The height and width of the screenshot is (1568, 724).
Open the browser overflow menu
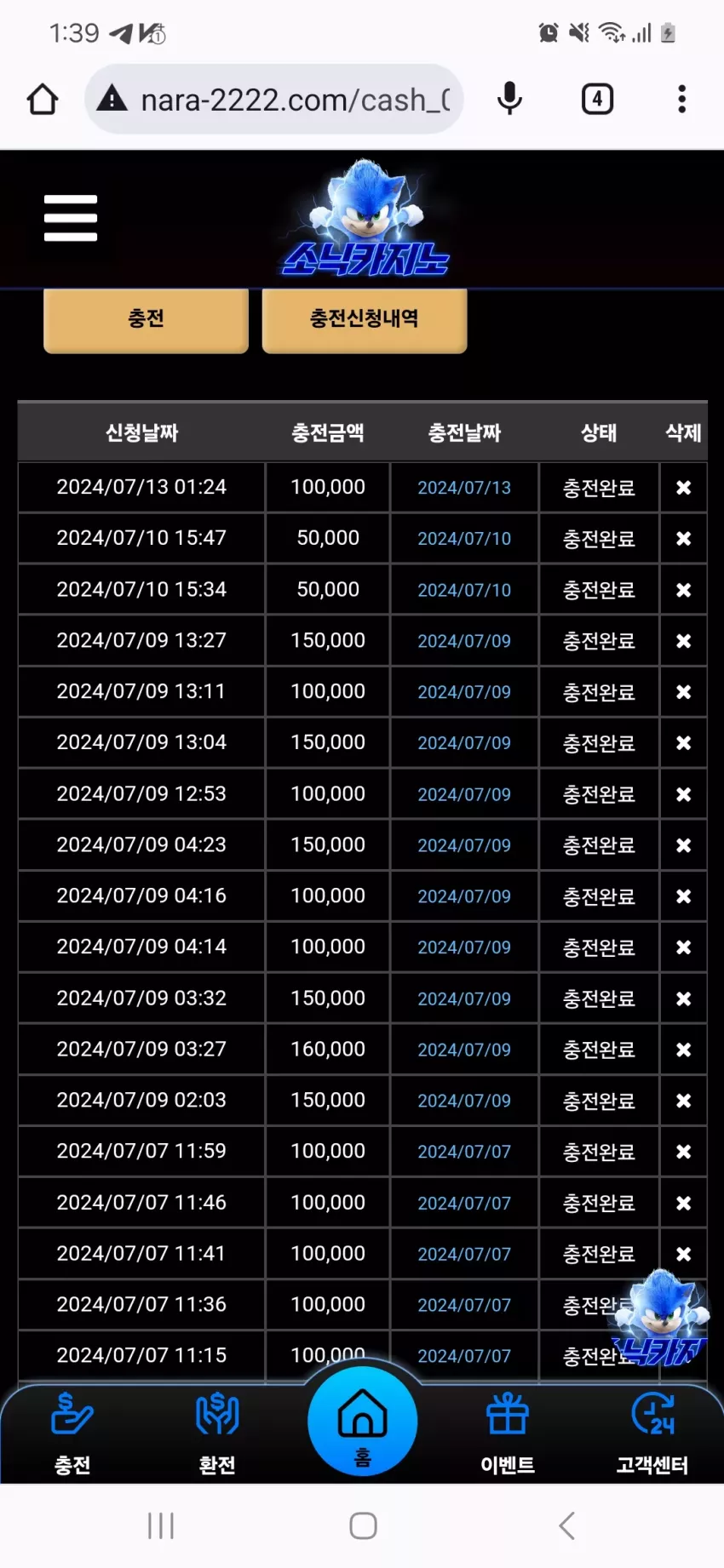[681, 100]
